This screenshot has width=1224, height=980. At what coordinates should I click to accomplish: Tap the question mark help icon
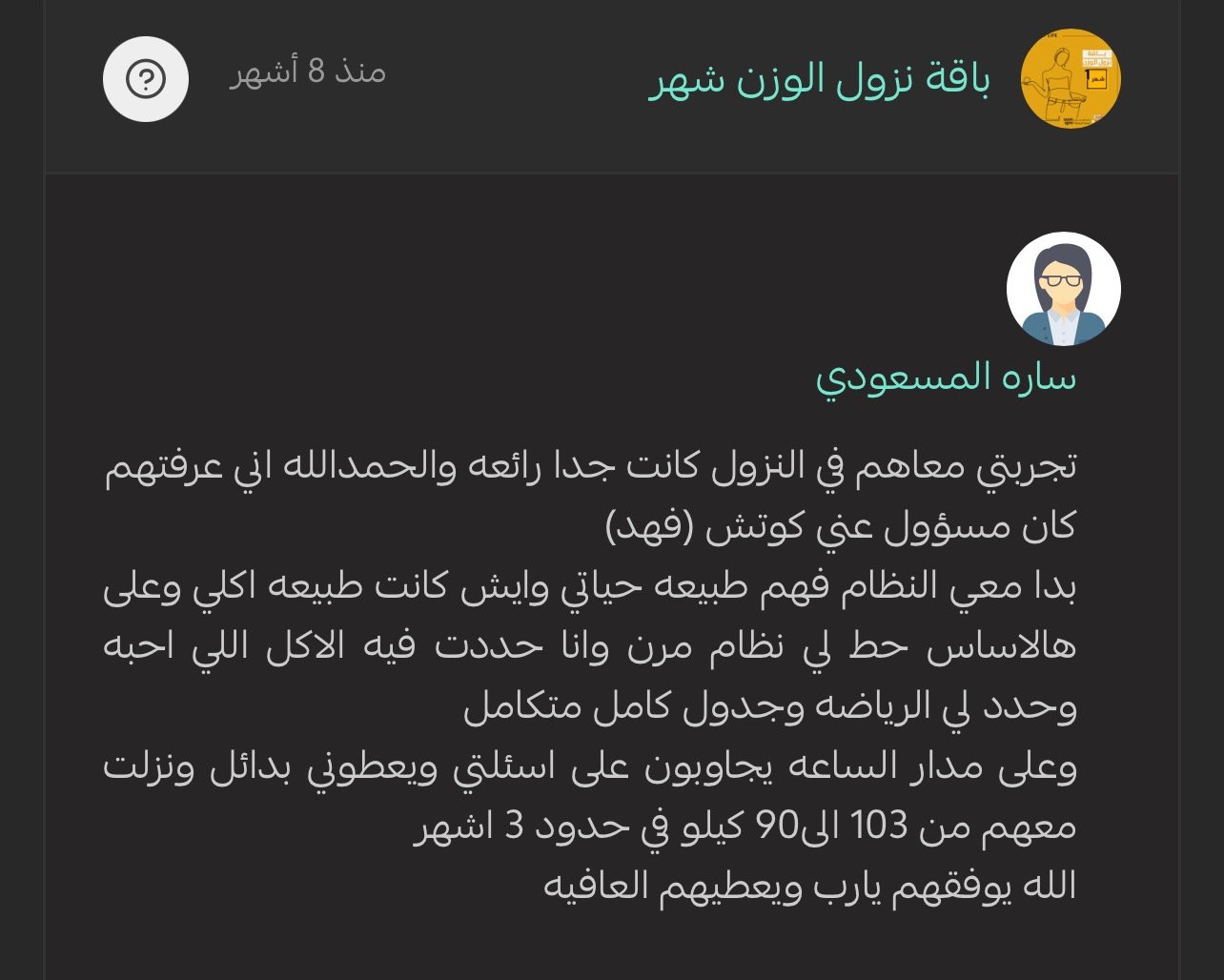[146, 79]
